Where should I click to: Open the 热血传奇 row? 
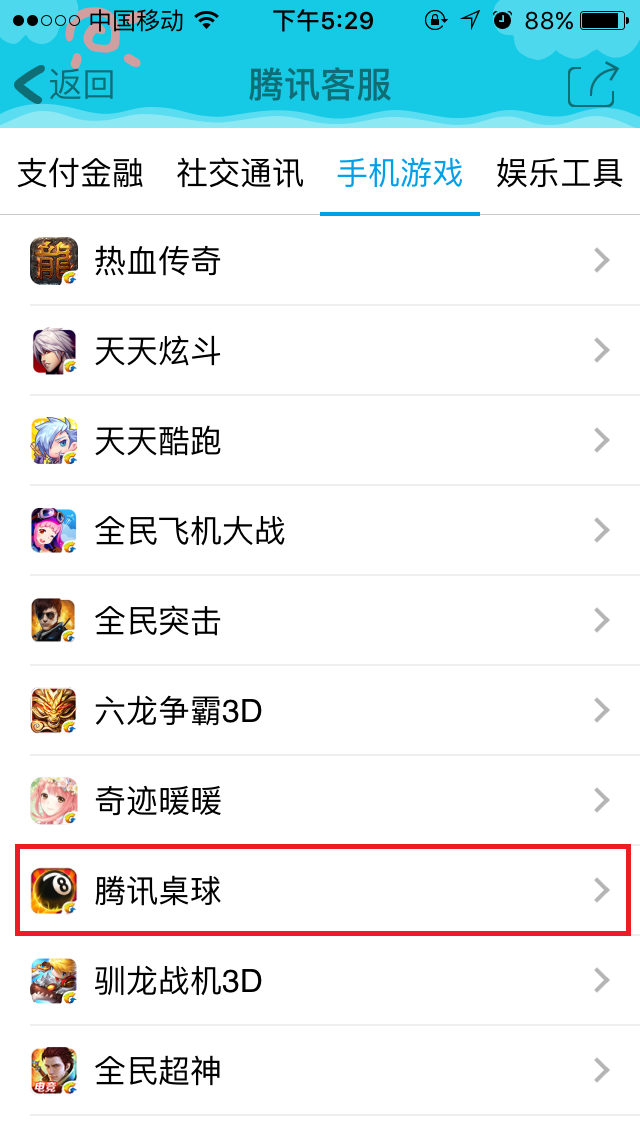[320, 261]
